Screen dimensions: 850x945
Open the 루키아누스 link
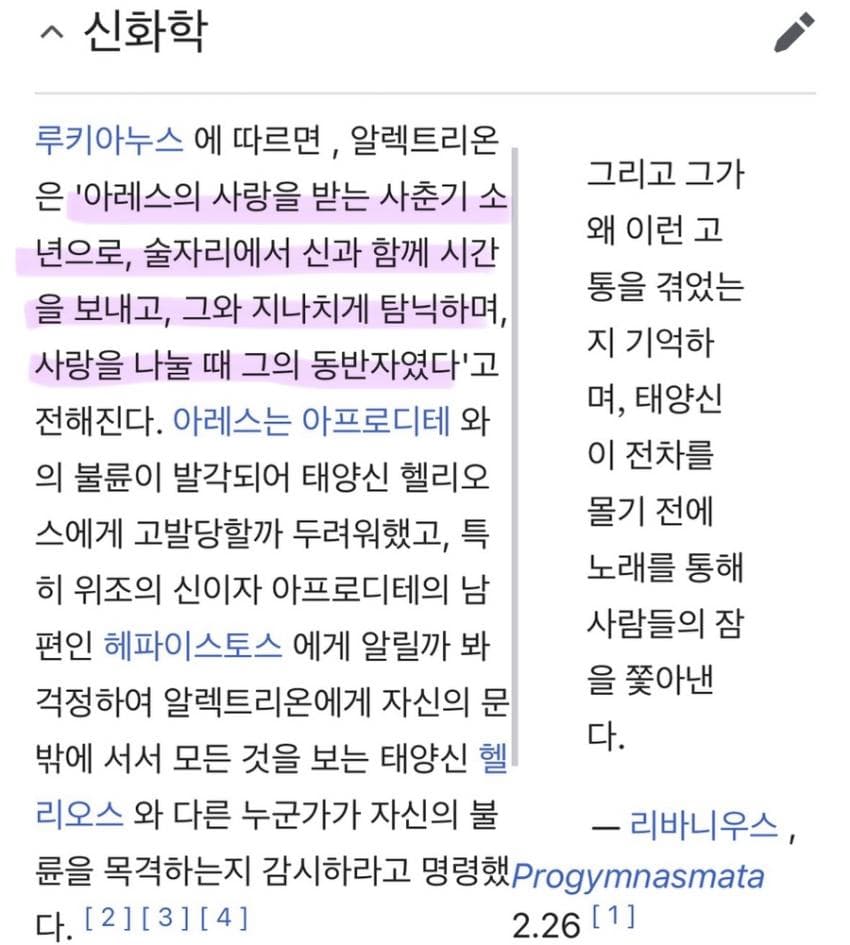click(109, 140)
